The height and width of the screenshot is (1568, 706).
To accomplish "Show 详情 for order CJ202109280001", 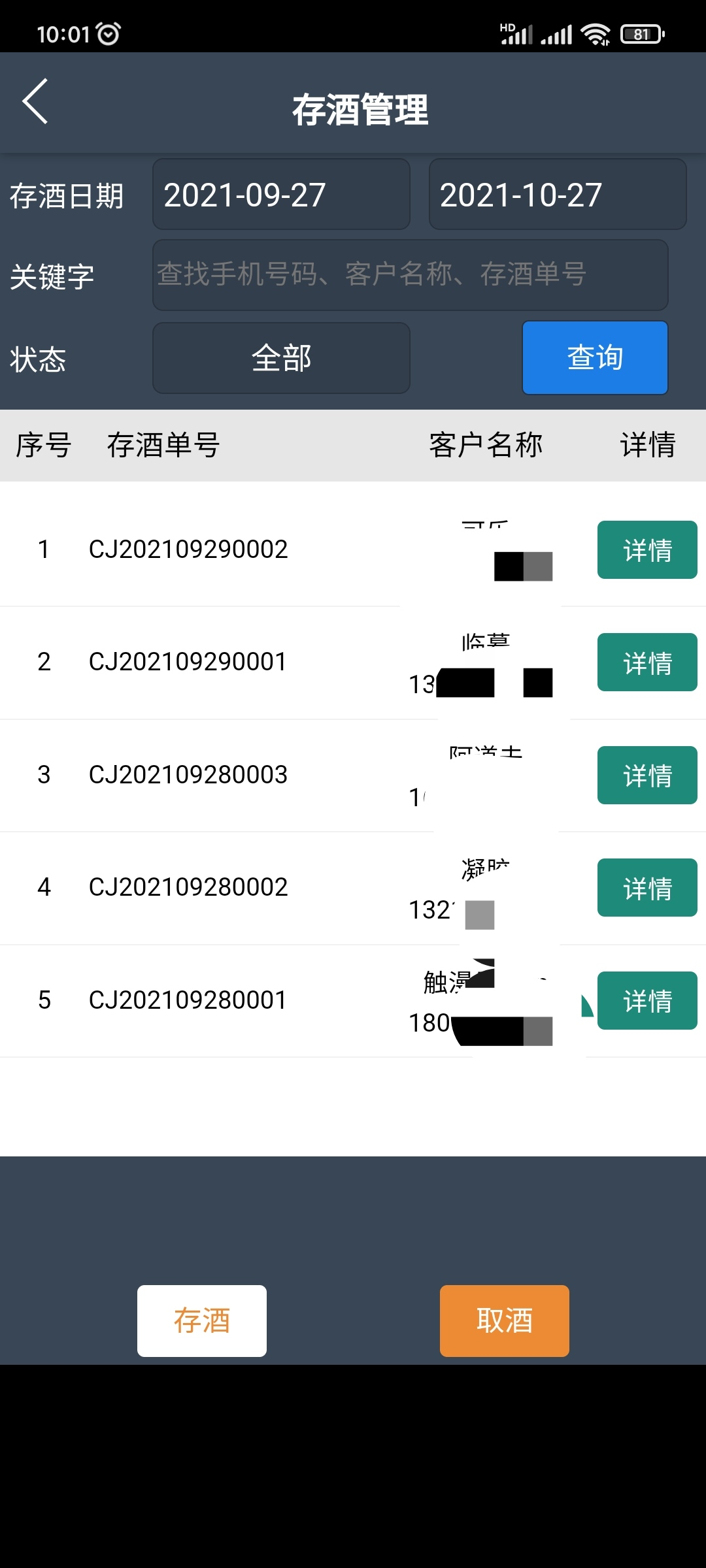I will coord(647,1001).
